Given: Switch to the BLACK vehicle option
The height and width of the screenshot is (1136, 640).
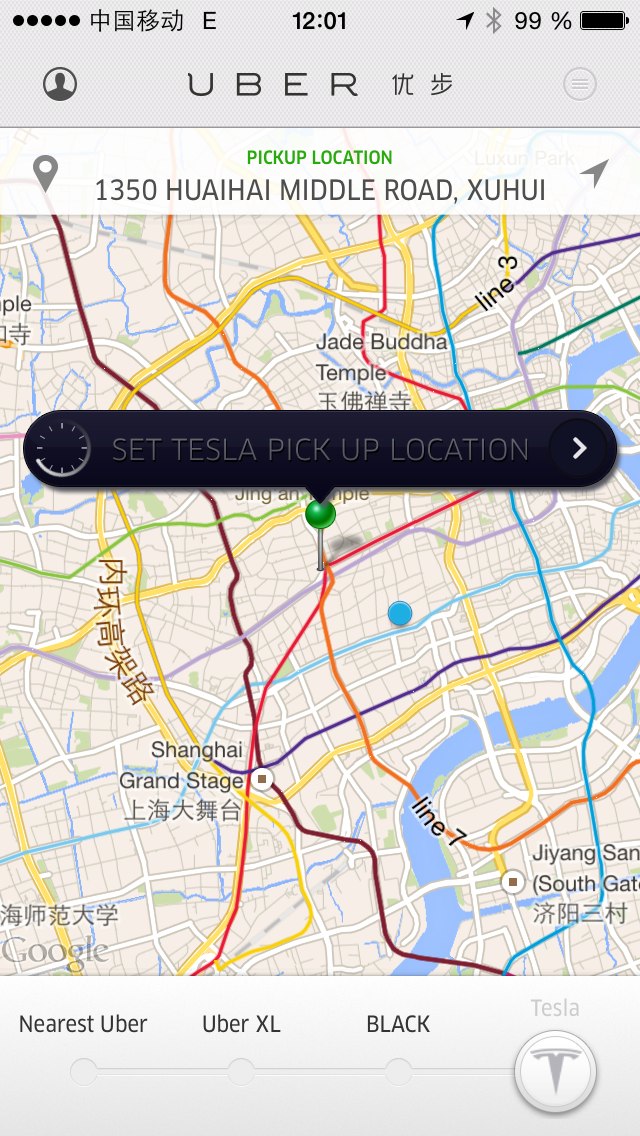Looking at the screenshot, I should point(398,1072).
